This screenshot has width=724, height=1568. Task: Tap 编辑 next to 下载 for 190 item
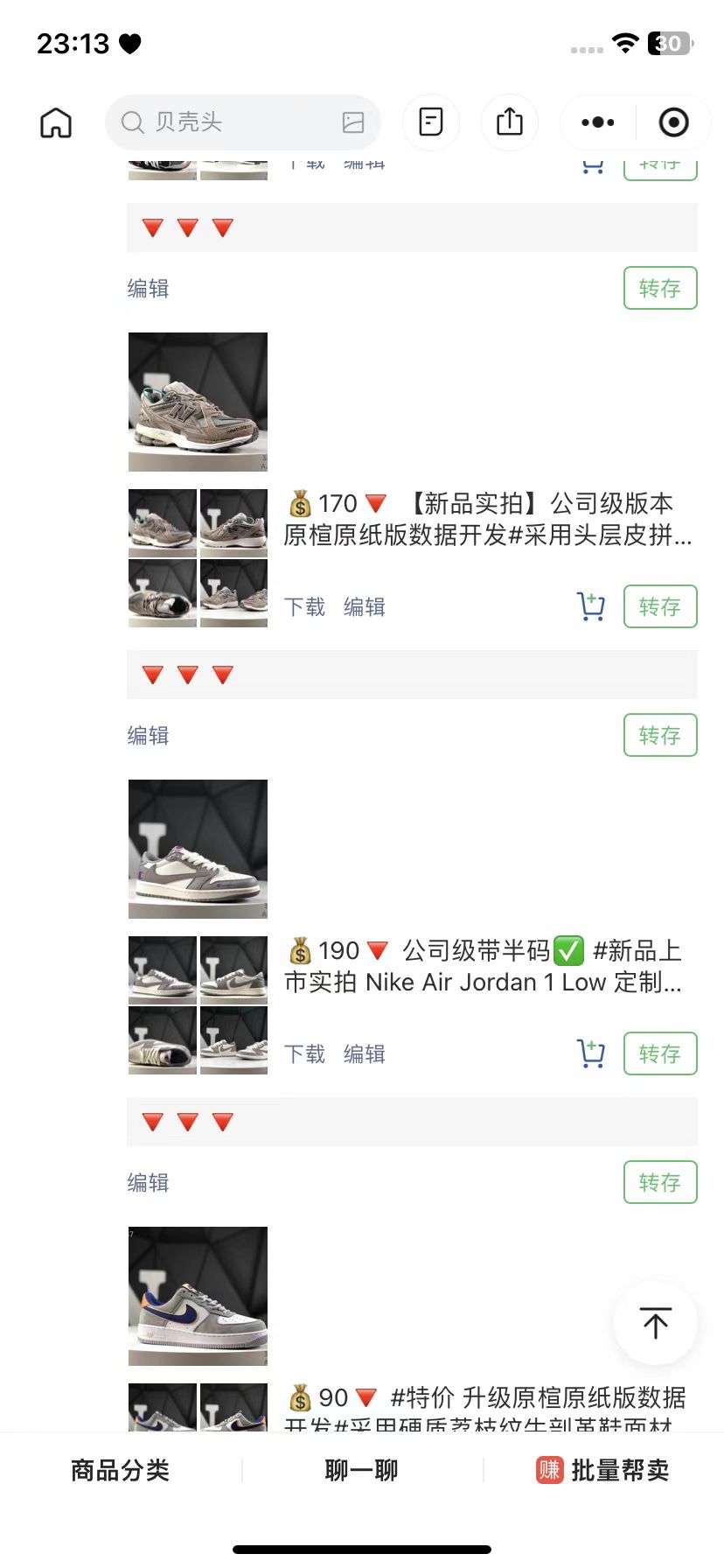tap(365, 1053)
